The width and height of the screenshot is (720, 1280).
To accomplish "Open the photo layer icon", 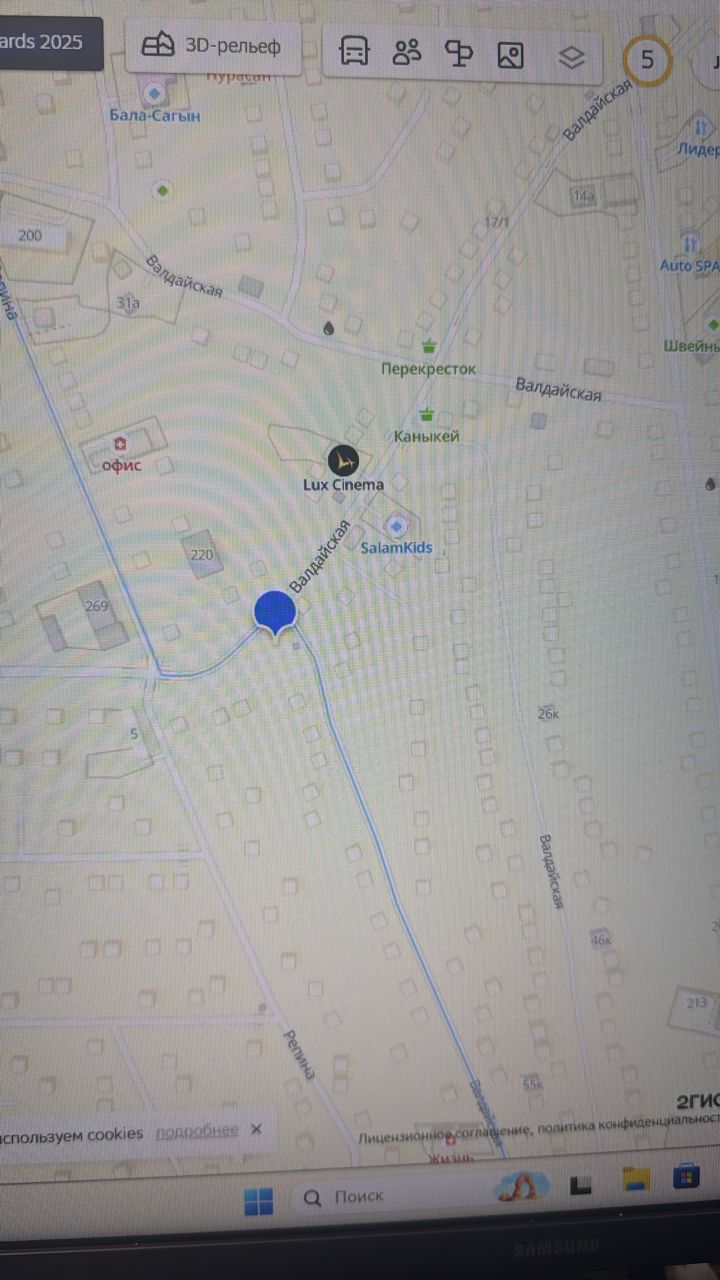I will point(511,55).
